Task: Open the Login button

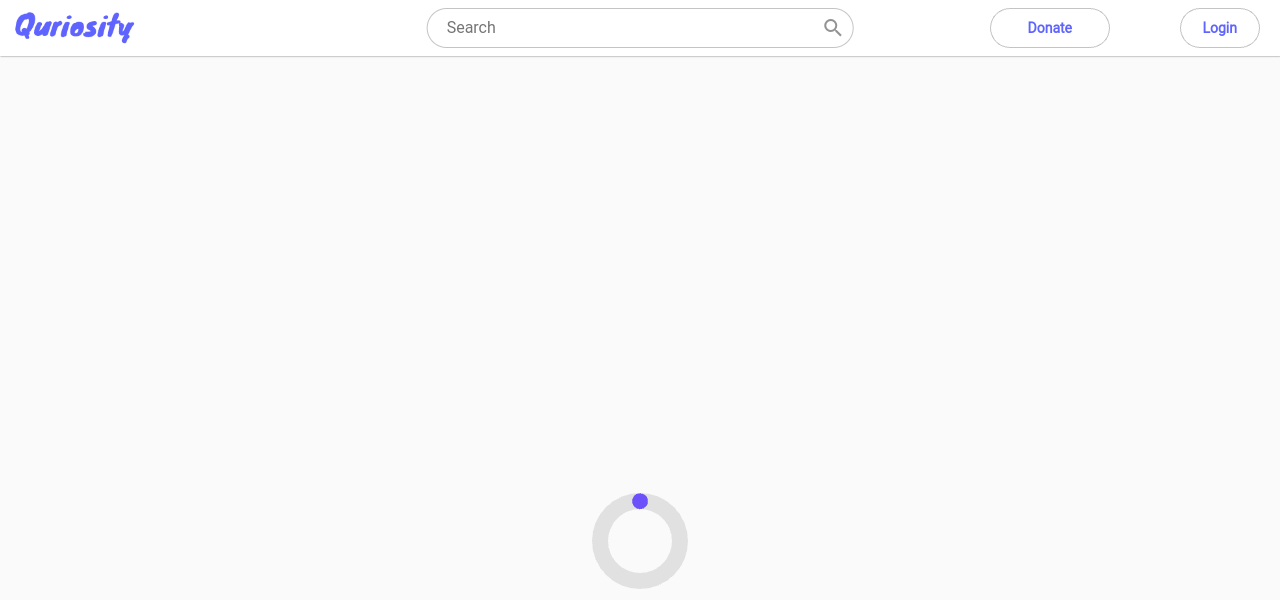Action: click(x=1219, y=28)
